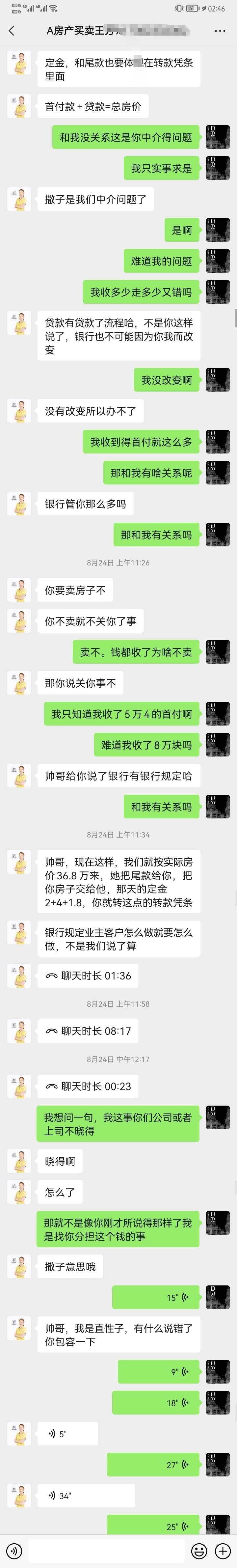Screen dimensions: 237x1568
Task: Play the 15" voice message
Action: [x=156, y=1297]
